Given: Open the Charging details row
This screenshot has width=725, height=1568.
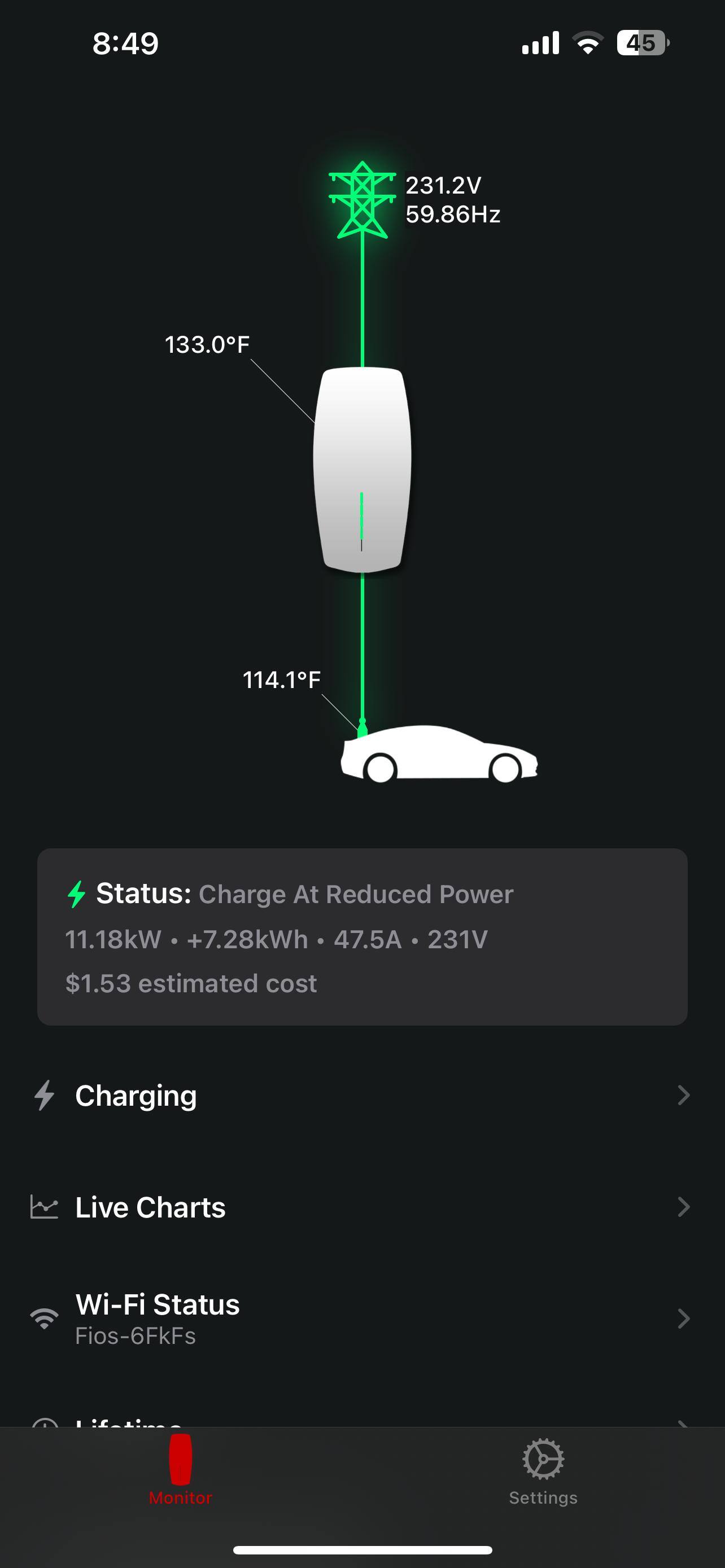Looking at the screenshot, I should coord(362,1096).
